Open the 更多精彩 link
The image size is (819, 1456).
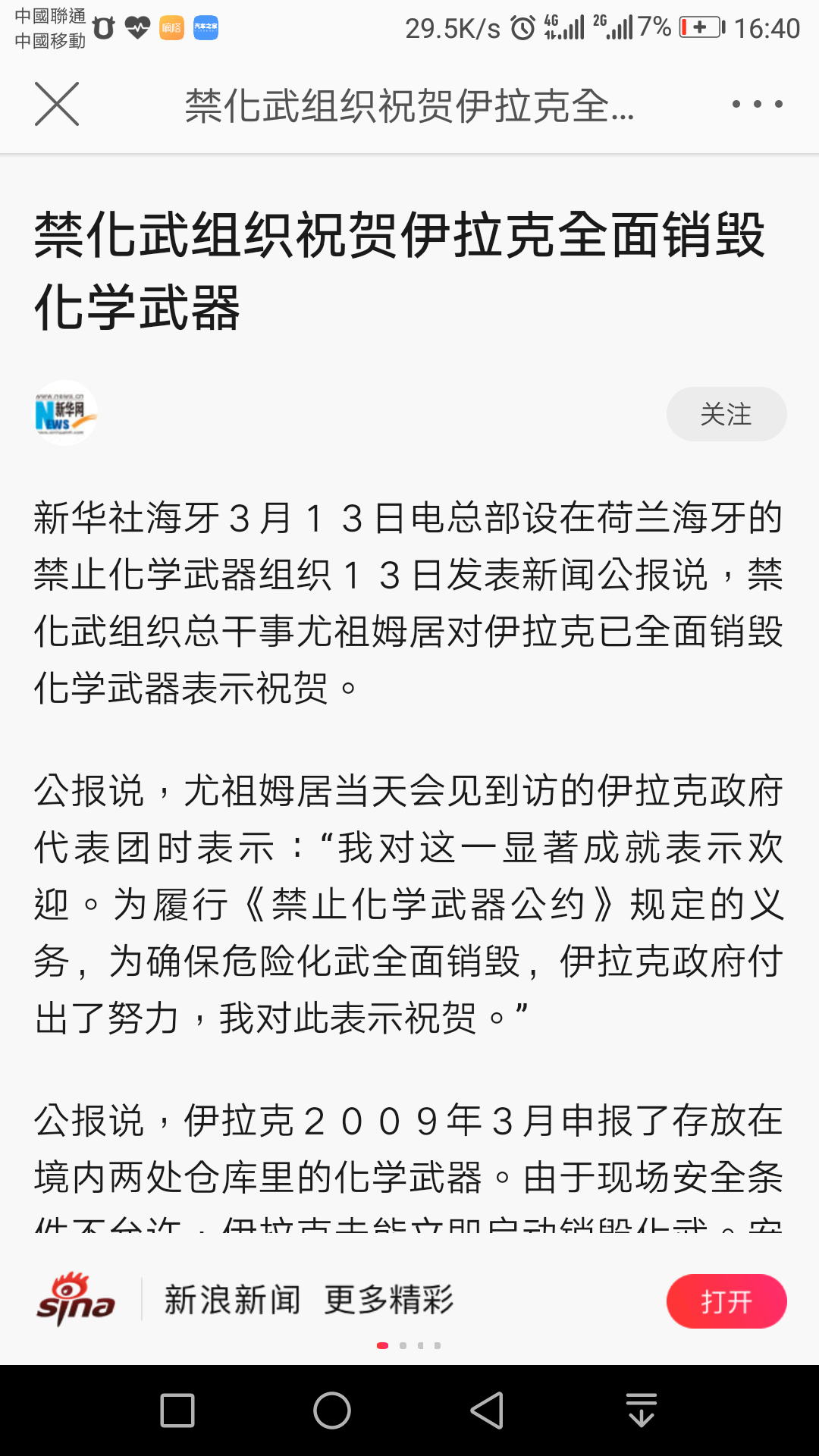click(389, 1298)
